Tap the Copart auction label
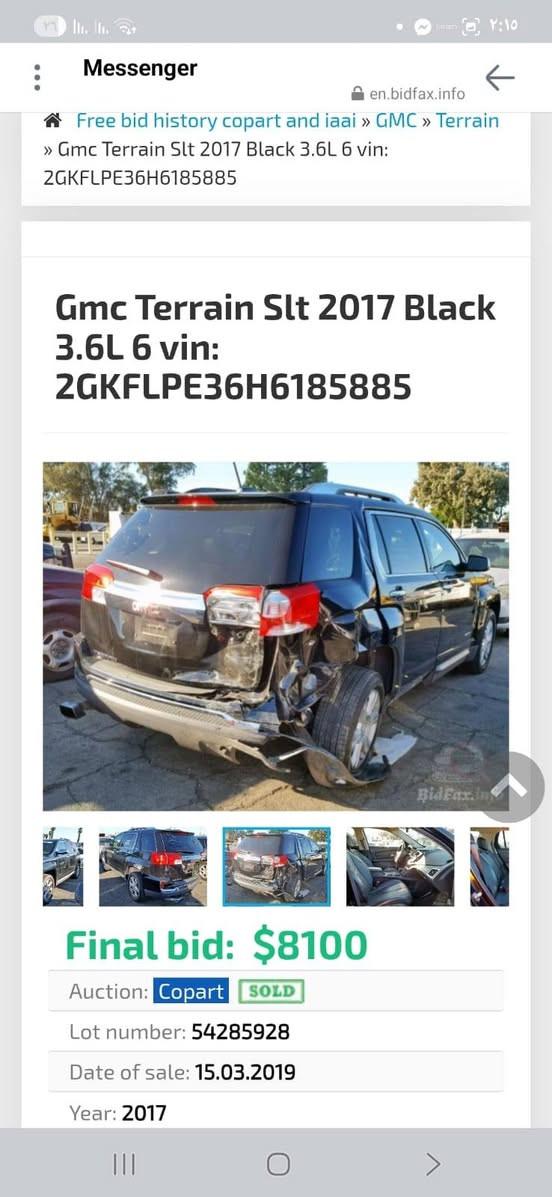This screenshot has width=552, height=1197. coord(191,992)
